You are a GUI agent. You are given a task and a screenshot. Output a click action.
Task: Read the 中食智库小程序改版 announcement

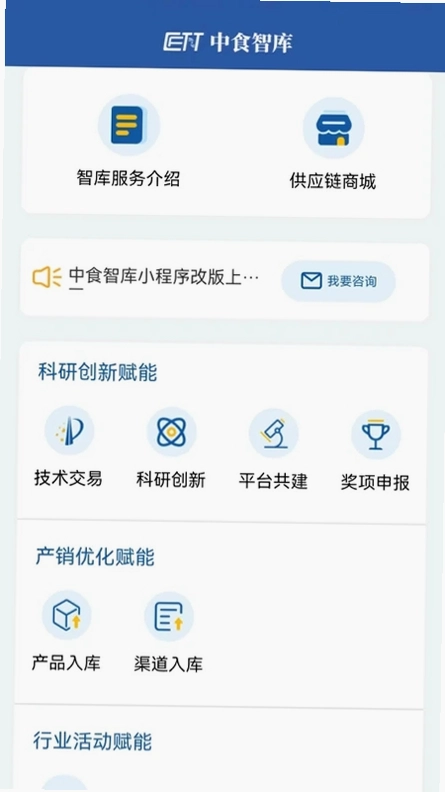164,277
